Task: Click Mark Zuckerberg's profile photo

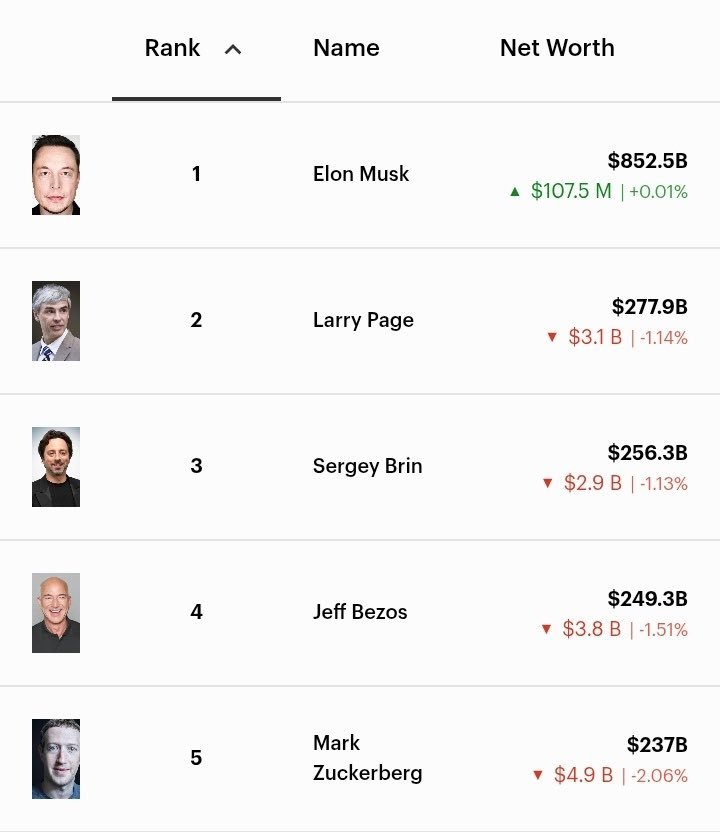Action: (x=57, y=759)
